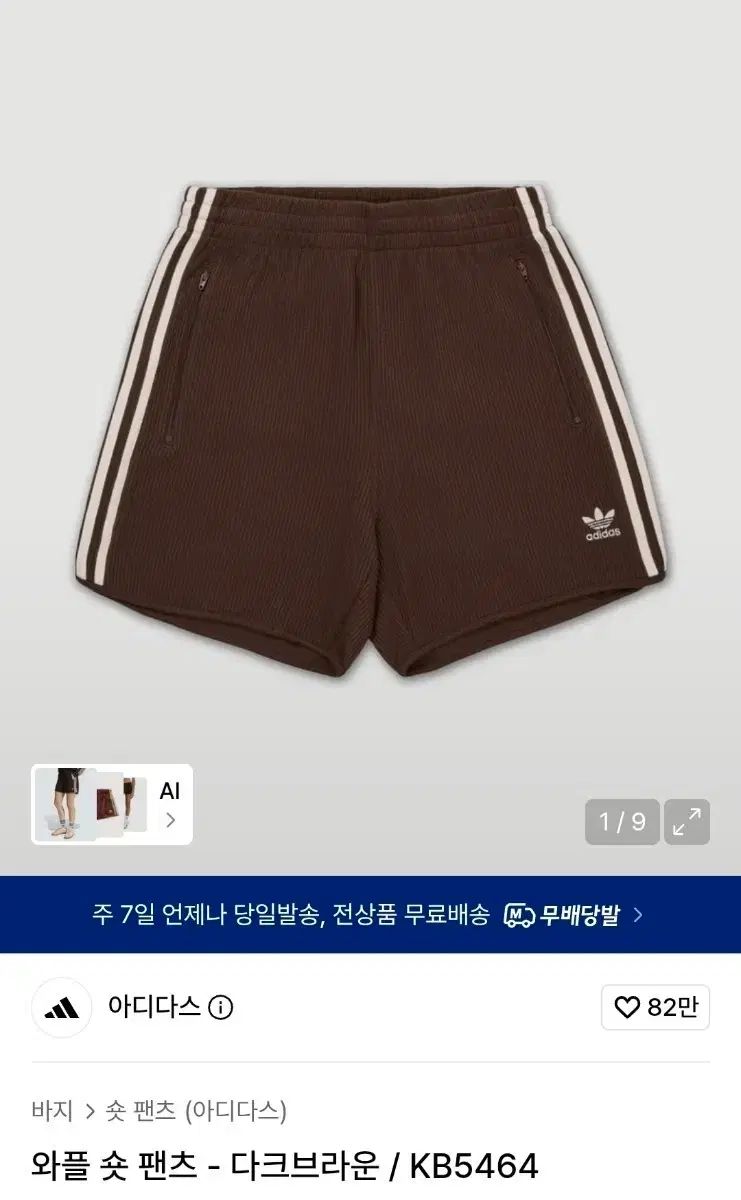Expand the product image to fullscreen
This screenshot has height=1200, width=741.
pyautogui.click(x=687, y=822)
